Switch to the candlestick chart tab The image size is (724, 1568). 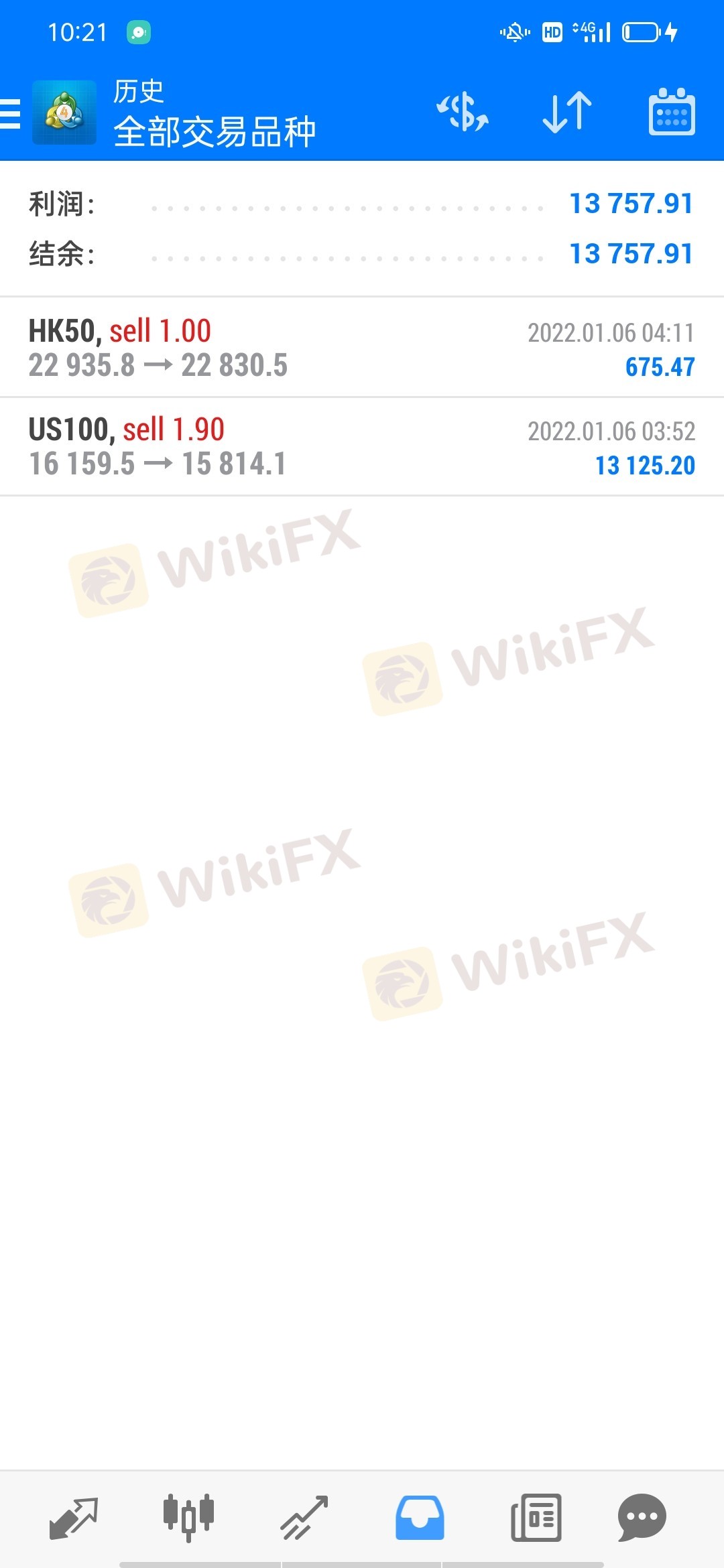(188, 1517)
